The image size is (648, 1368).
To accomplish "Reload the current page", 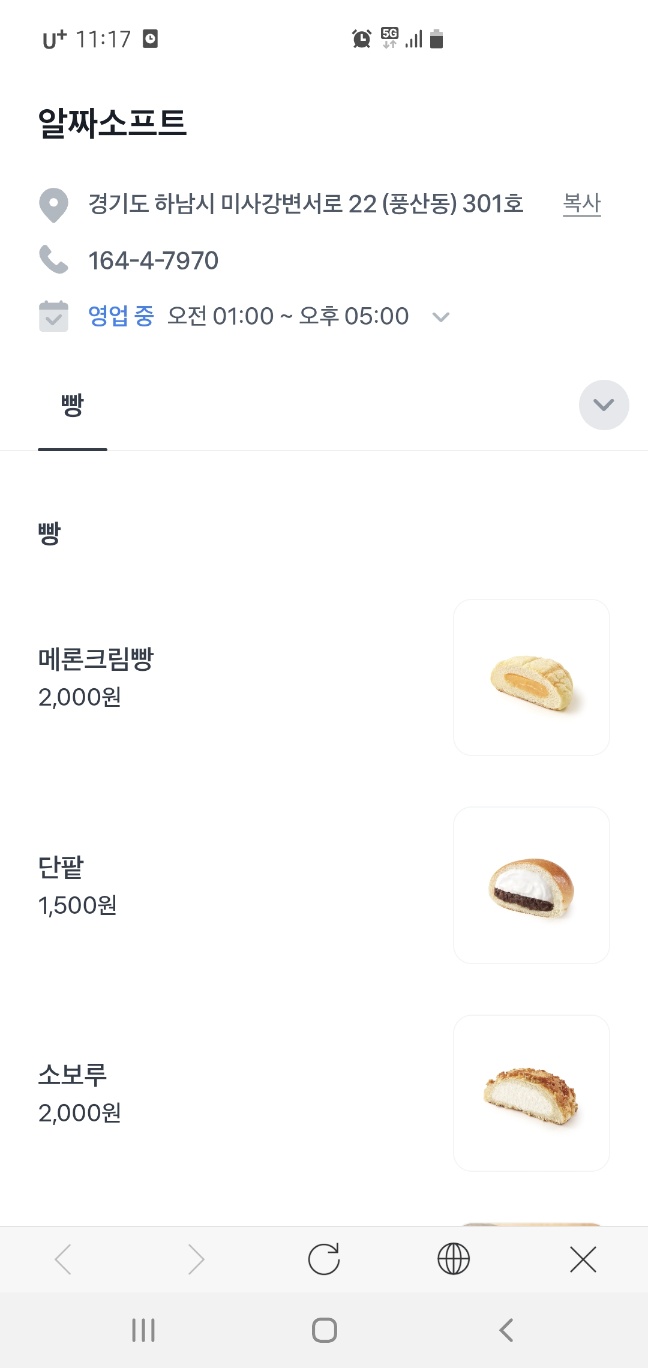I will click(324, 1260).
